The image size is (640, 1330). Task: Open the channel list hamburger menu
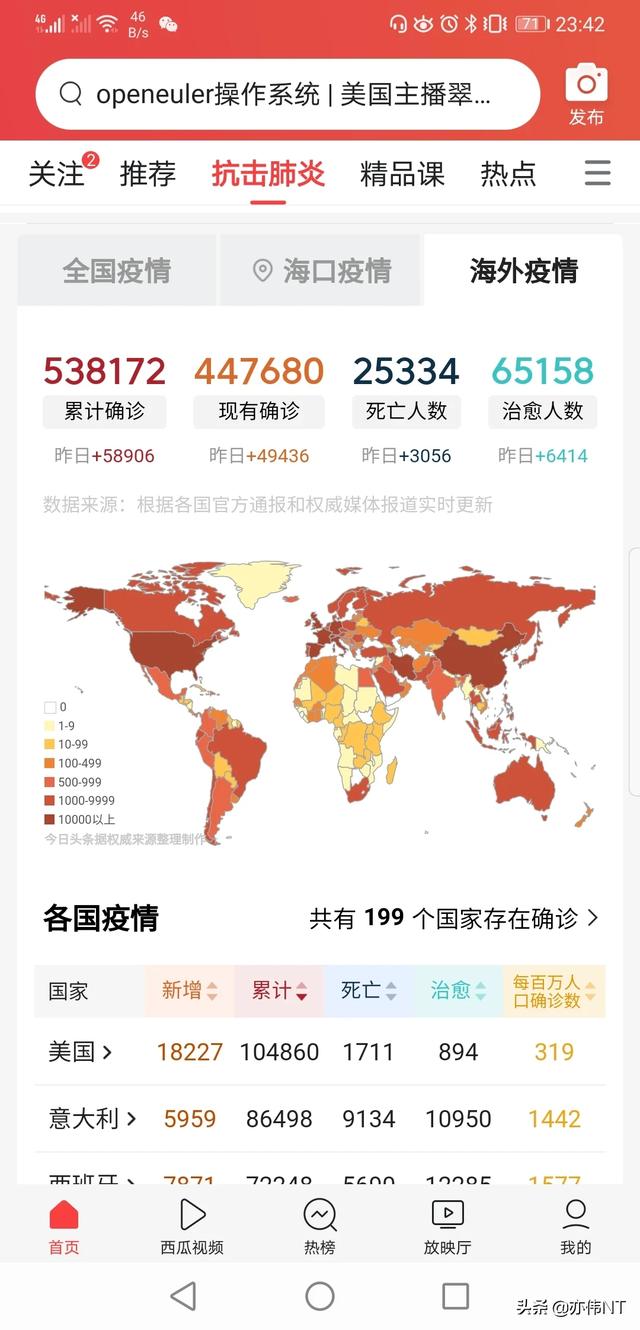tap(597, 174)
